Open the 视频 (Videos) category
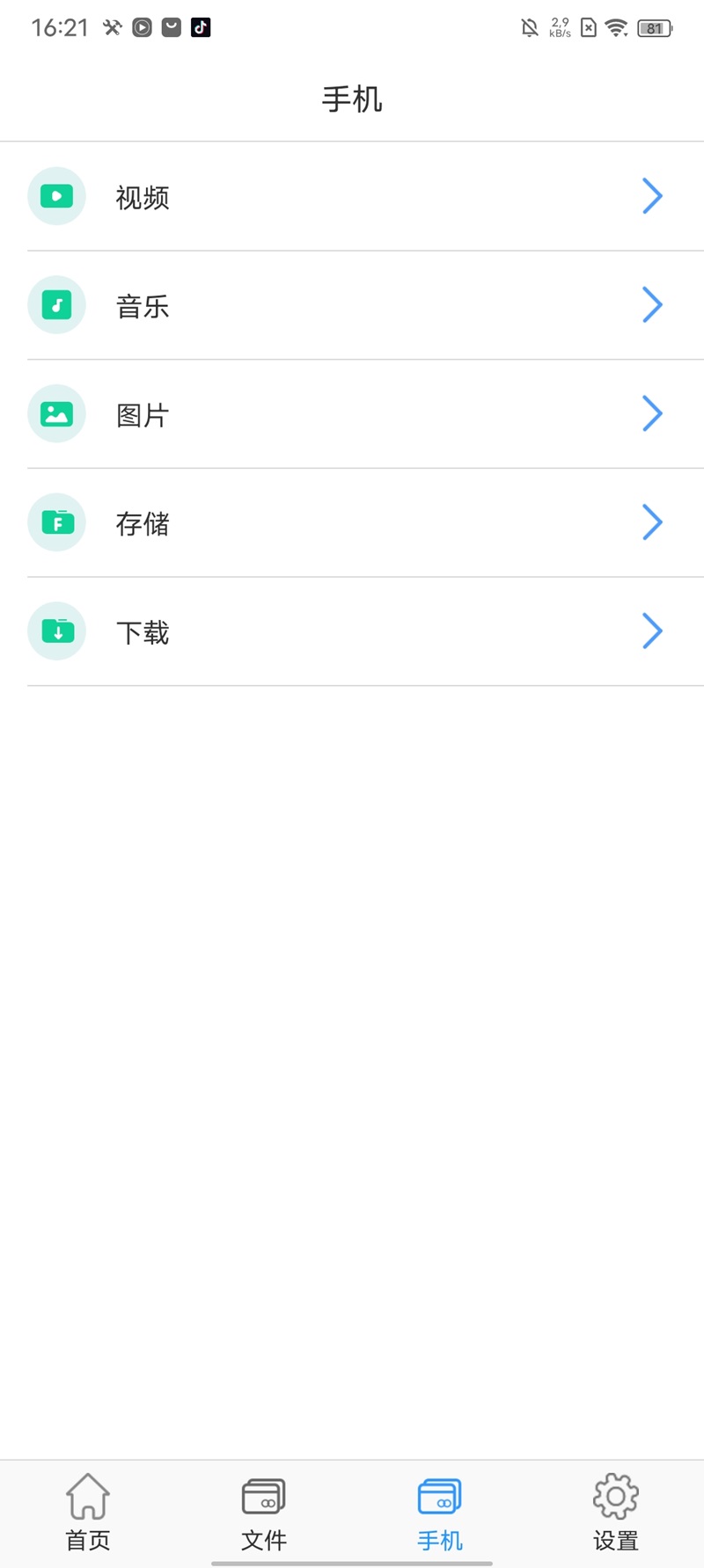The width and height of the screenshot is (704, 1568). coord(352,196)
